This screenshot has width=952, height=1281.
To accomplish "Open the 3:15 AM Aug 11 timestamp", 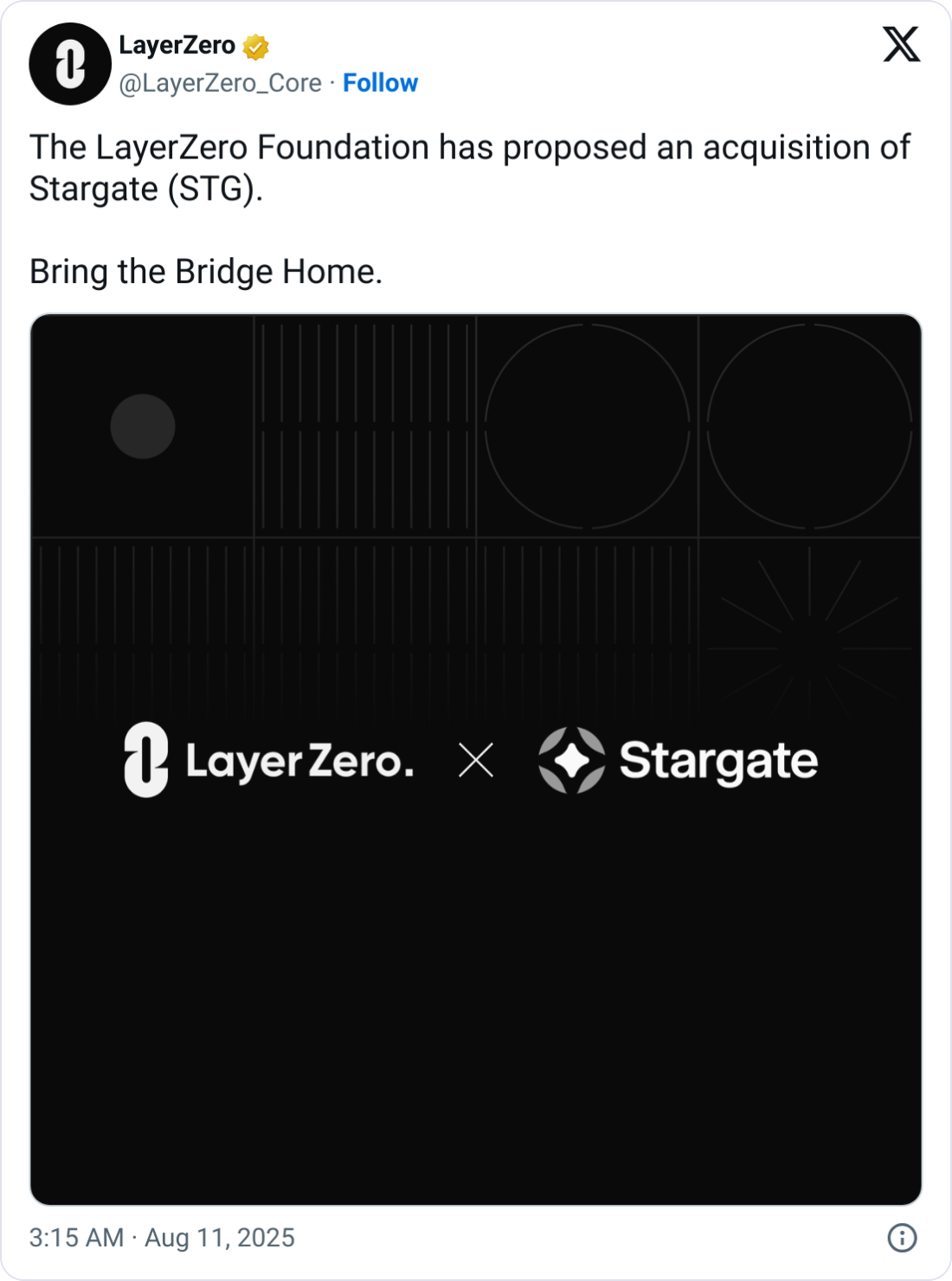I will click(162, 1238).
